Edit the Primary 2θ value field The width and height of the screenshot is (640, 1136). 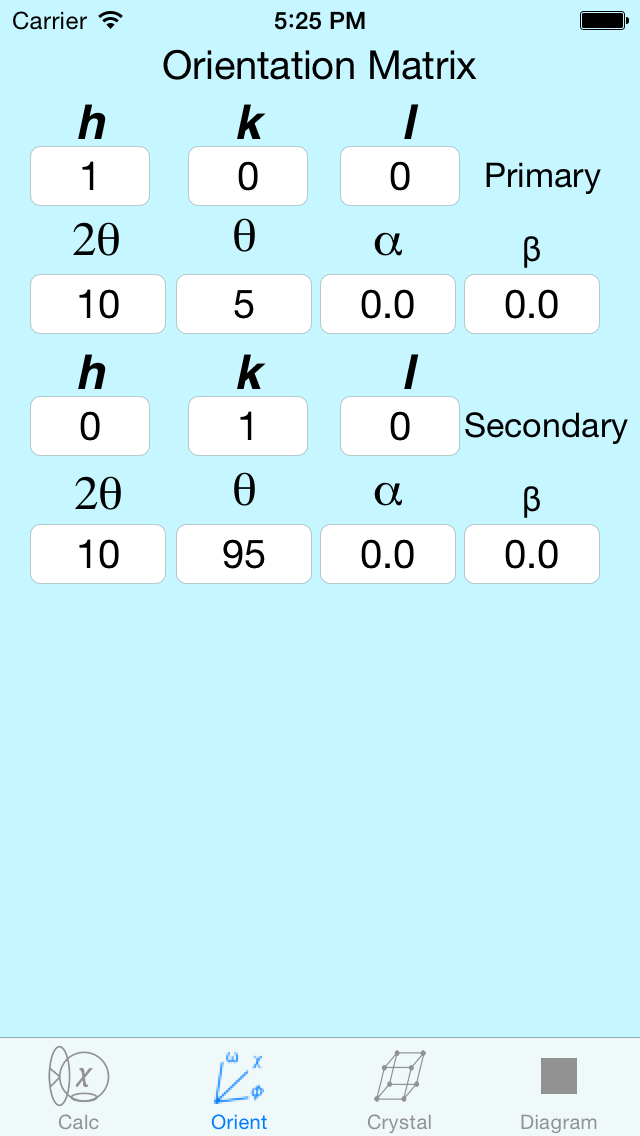pos(98,304)
